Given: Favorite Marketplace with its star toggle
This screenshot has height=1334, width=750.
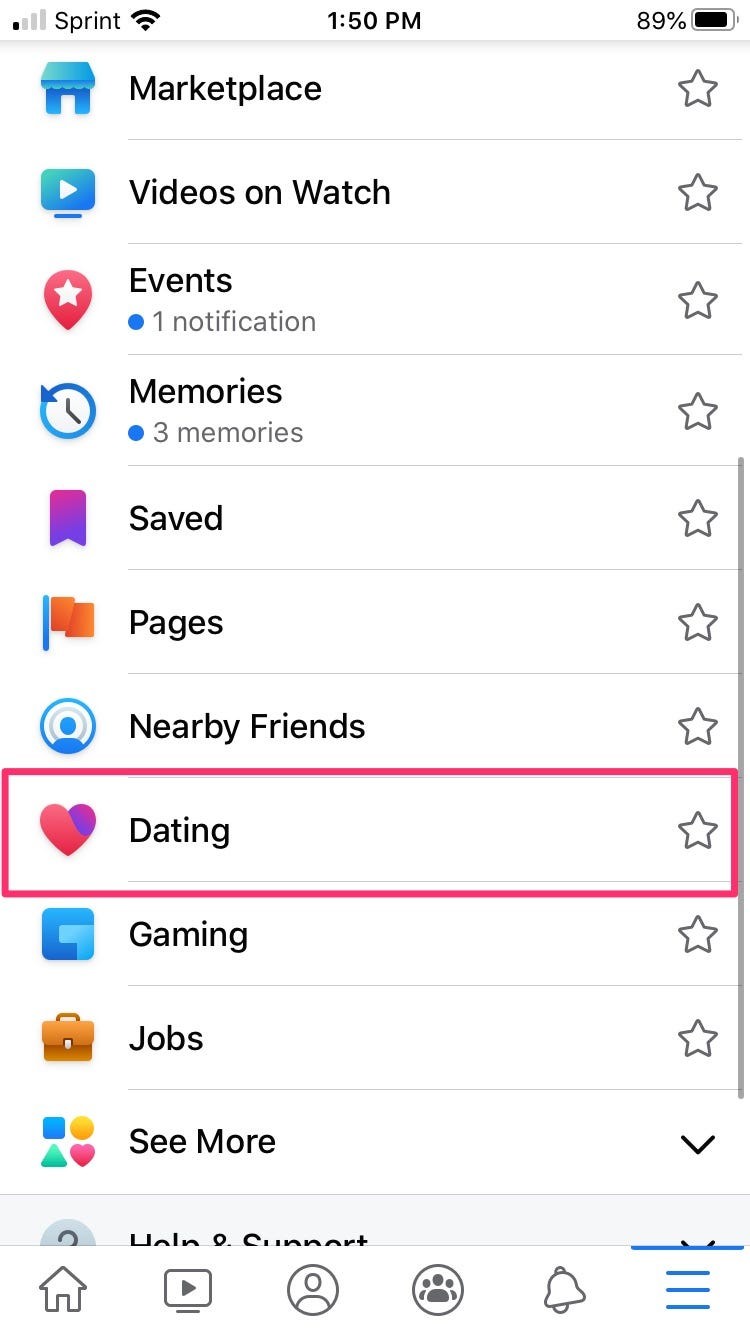Looking at the screenshot, I should pos(698,88).
